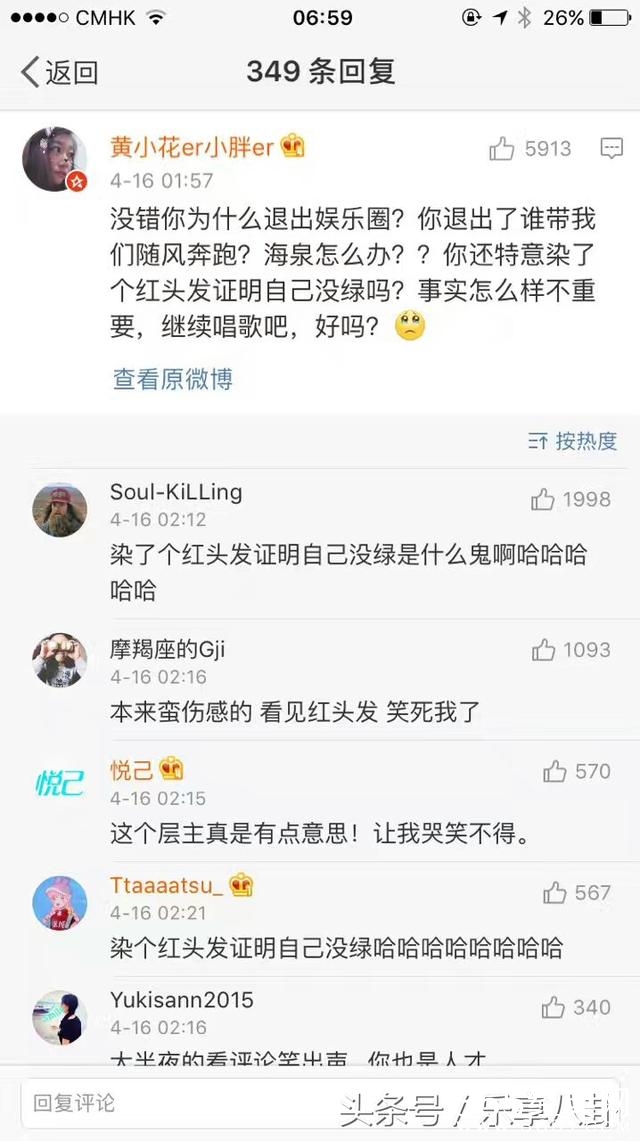Open 黄小花er小胖er's profile avatar
Viewport: 640px width, 1141px height.
55,159
